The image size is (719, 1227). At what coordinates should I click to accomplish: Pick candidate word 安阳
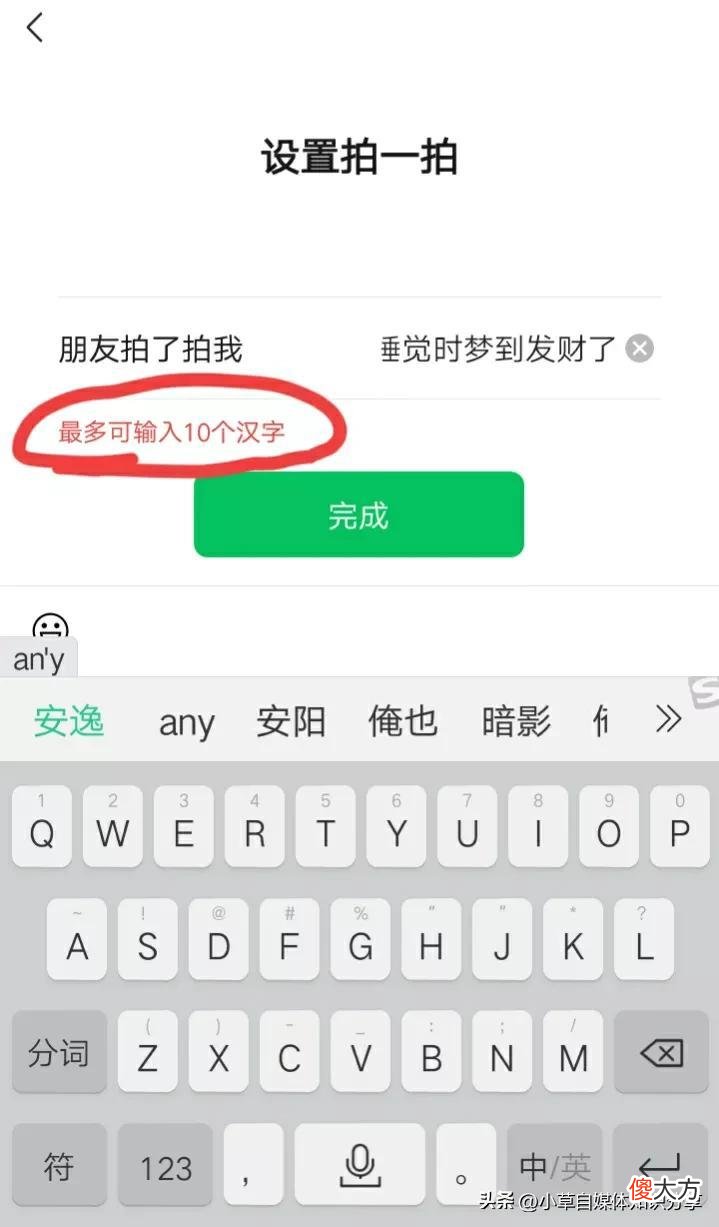[x=291, y=721]
